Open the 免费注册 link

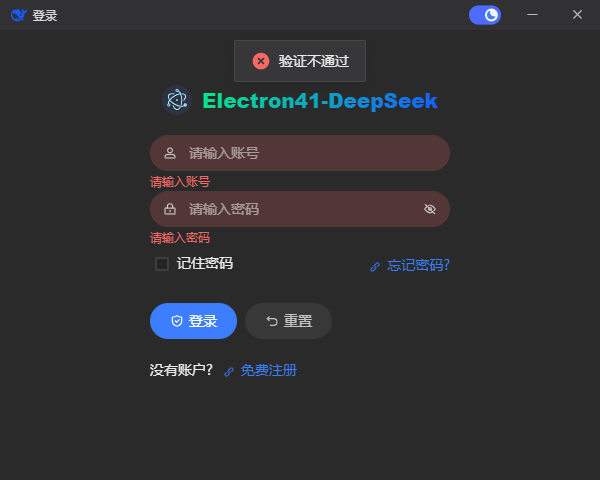(268, 370)
